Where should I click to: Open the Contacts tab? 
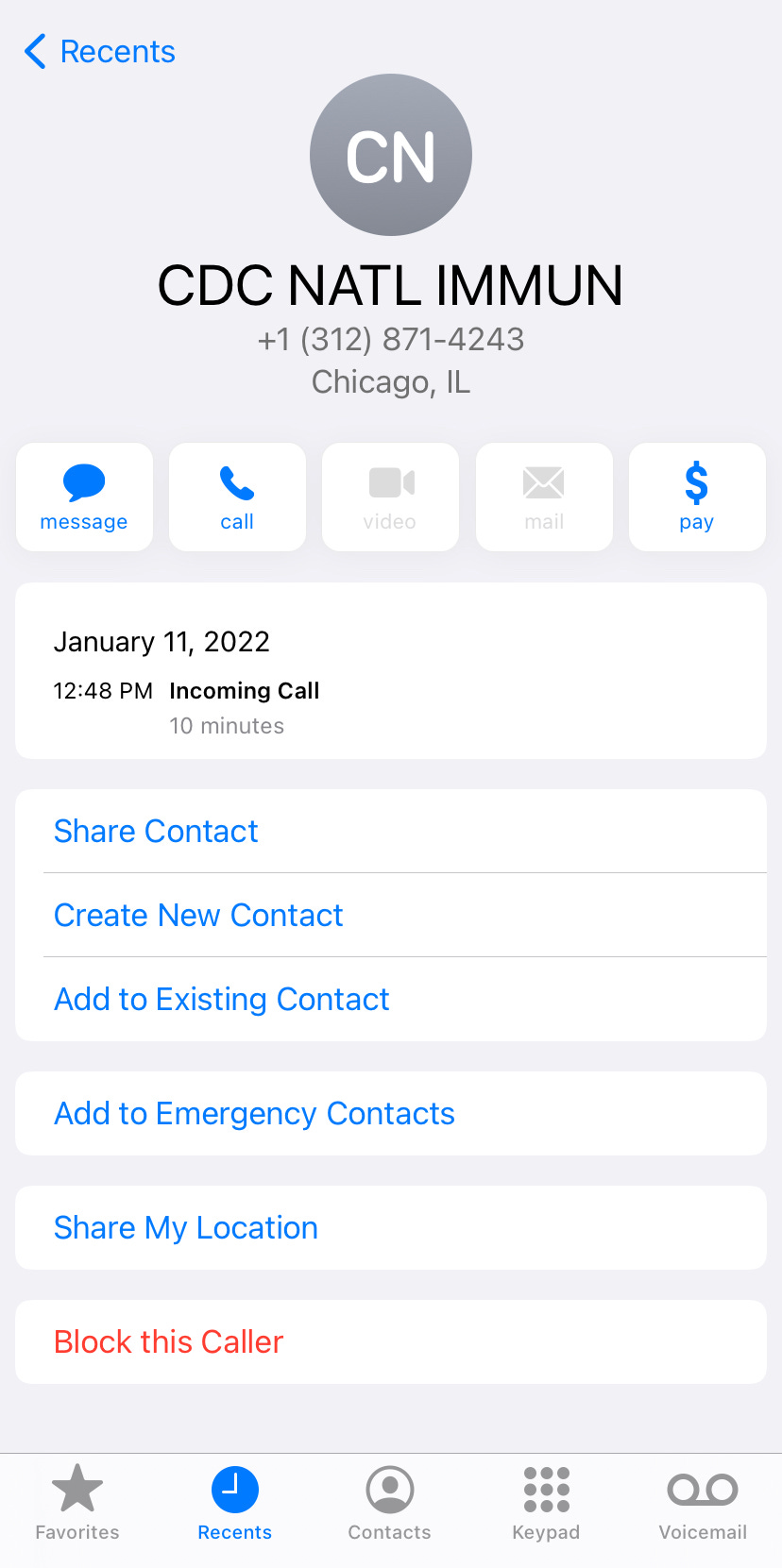click(x=390, y=1503)
